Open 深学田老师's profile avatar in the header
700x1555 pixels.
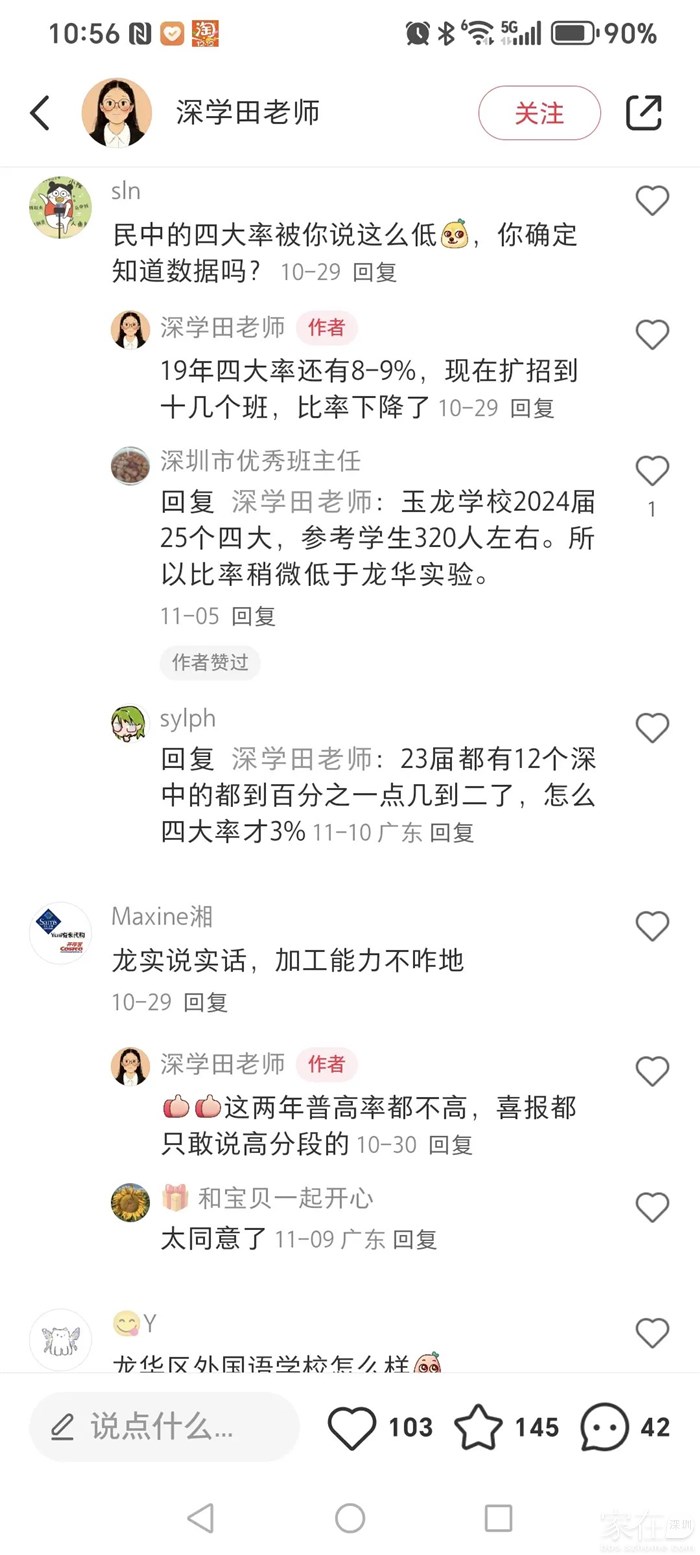click(117, 113)
